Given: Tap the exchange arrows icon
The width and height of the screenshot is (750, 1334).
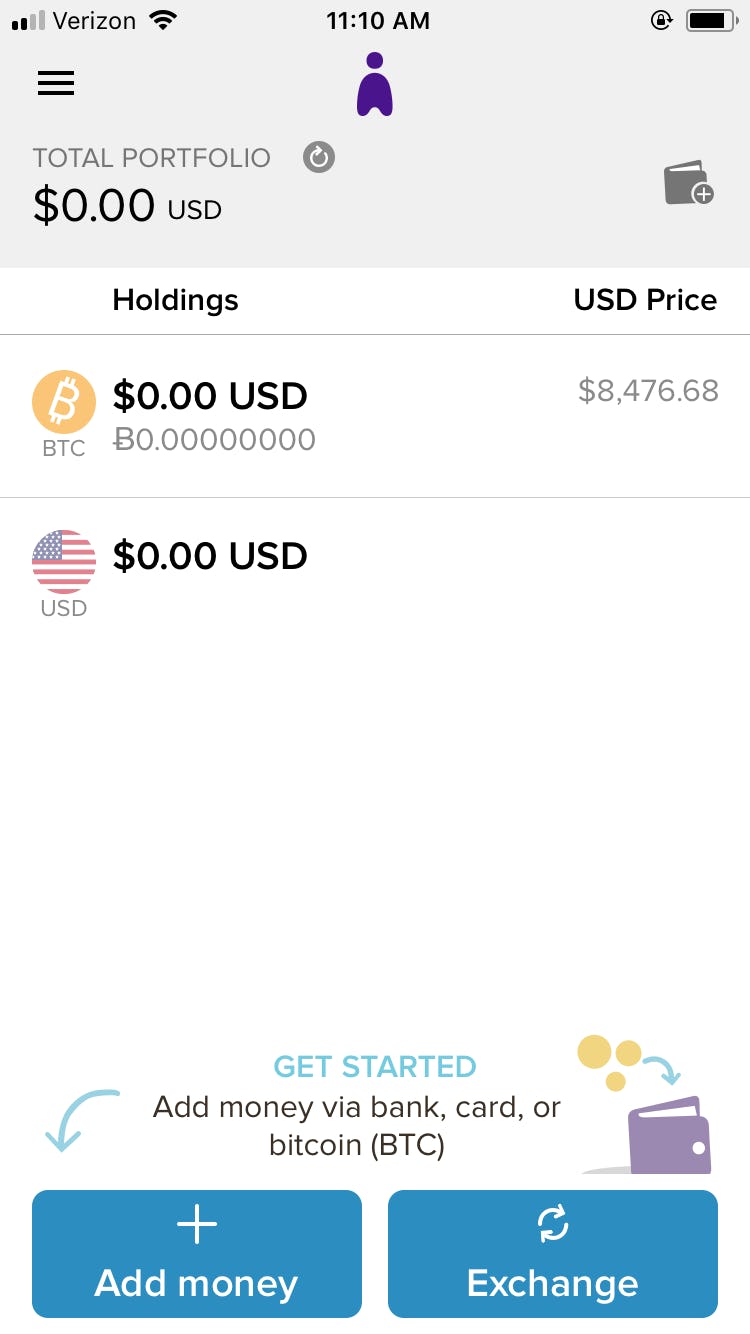Looking at the screenshot, I should pyautogui.click(x=552, y=1222).
